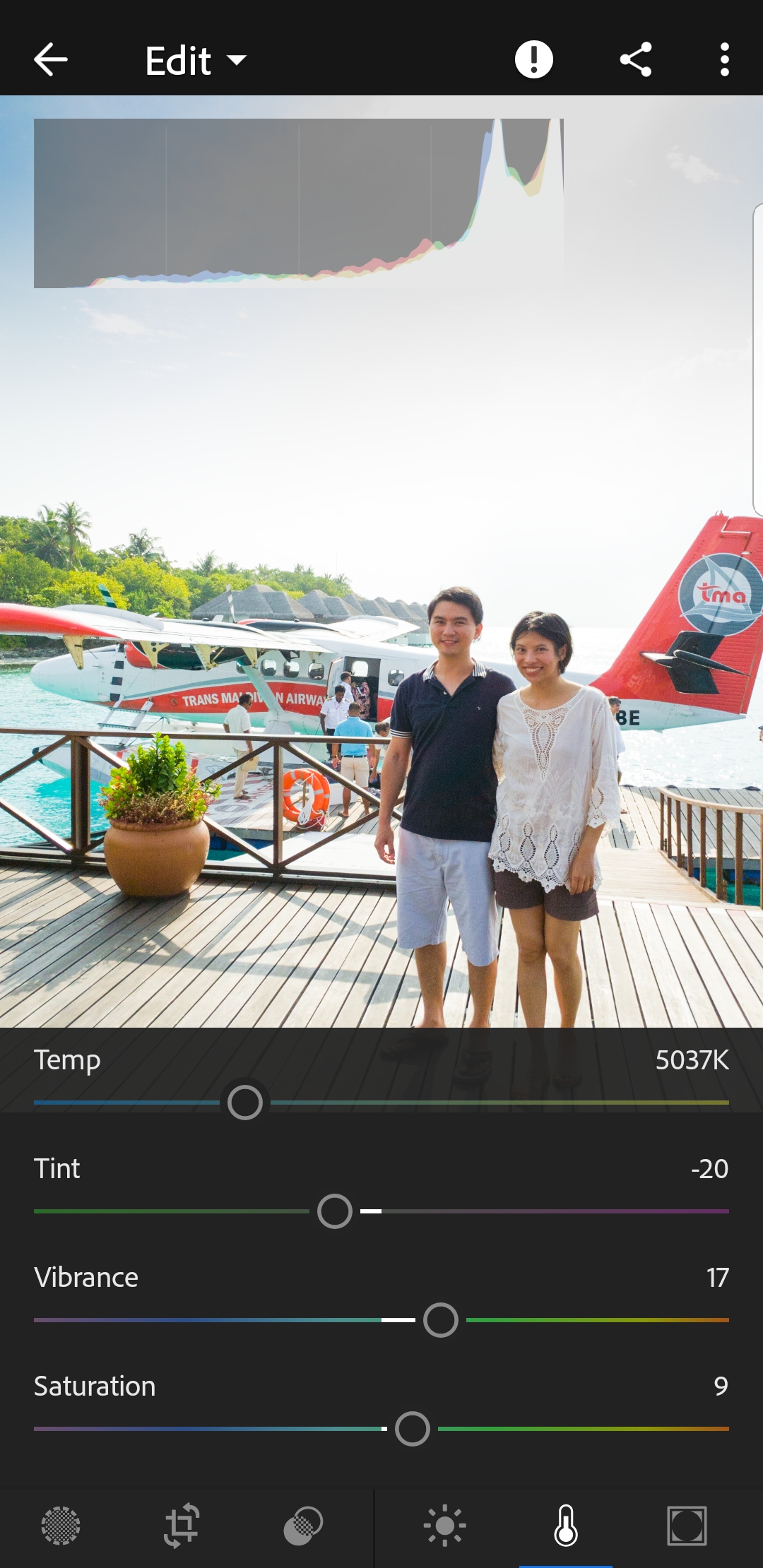Image resolution: width=763 pixels, height=1568 pixels.
Task: Tap the Saturation slider handle
Action: click(x=413, y=1429)
